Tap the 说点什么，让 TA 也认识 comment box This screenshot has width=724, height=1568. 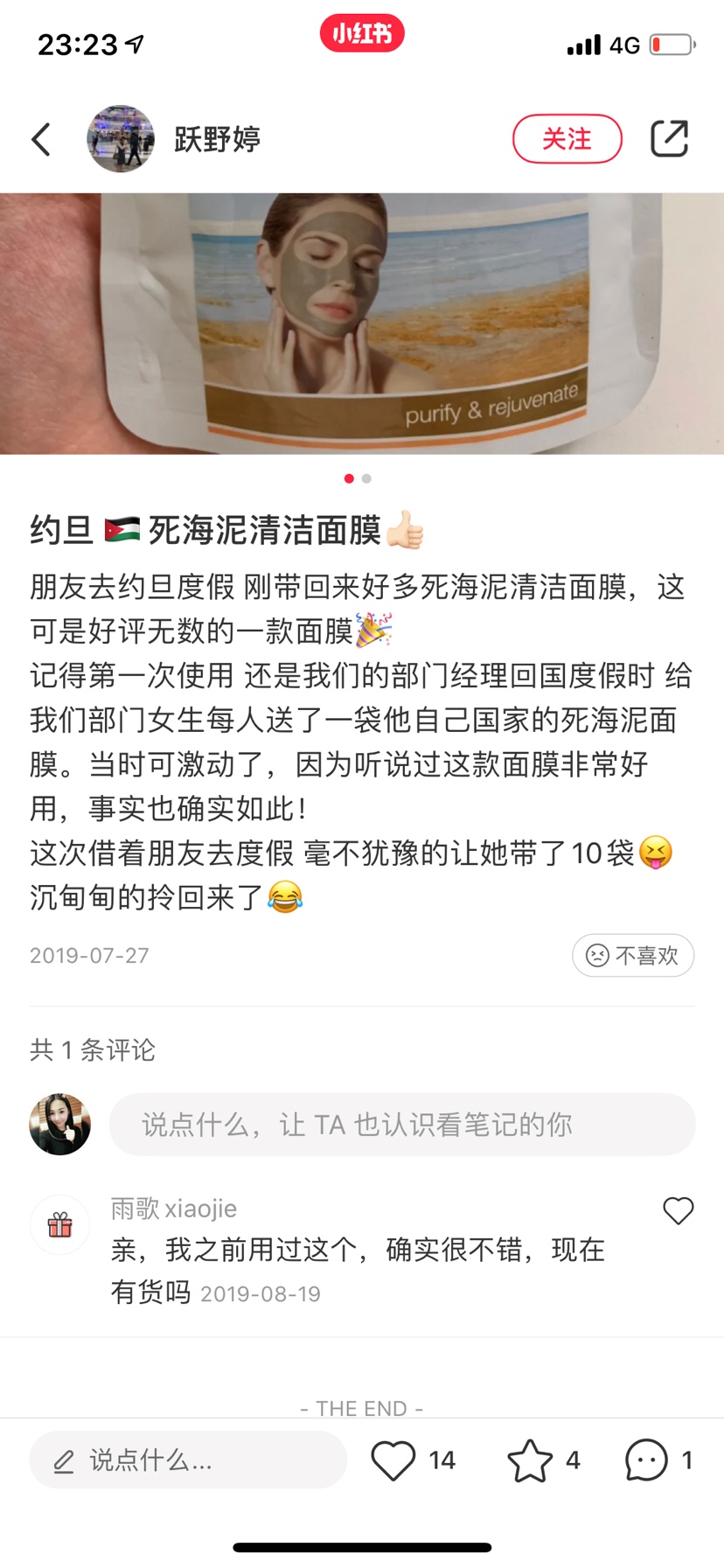[401, 1125]
